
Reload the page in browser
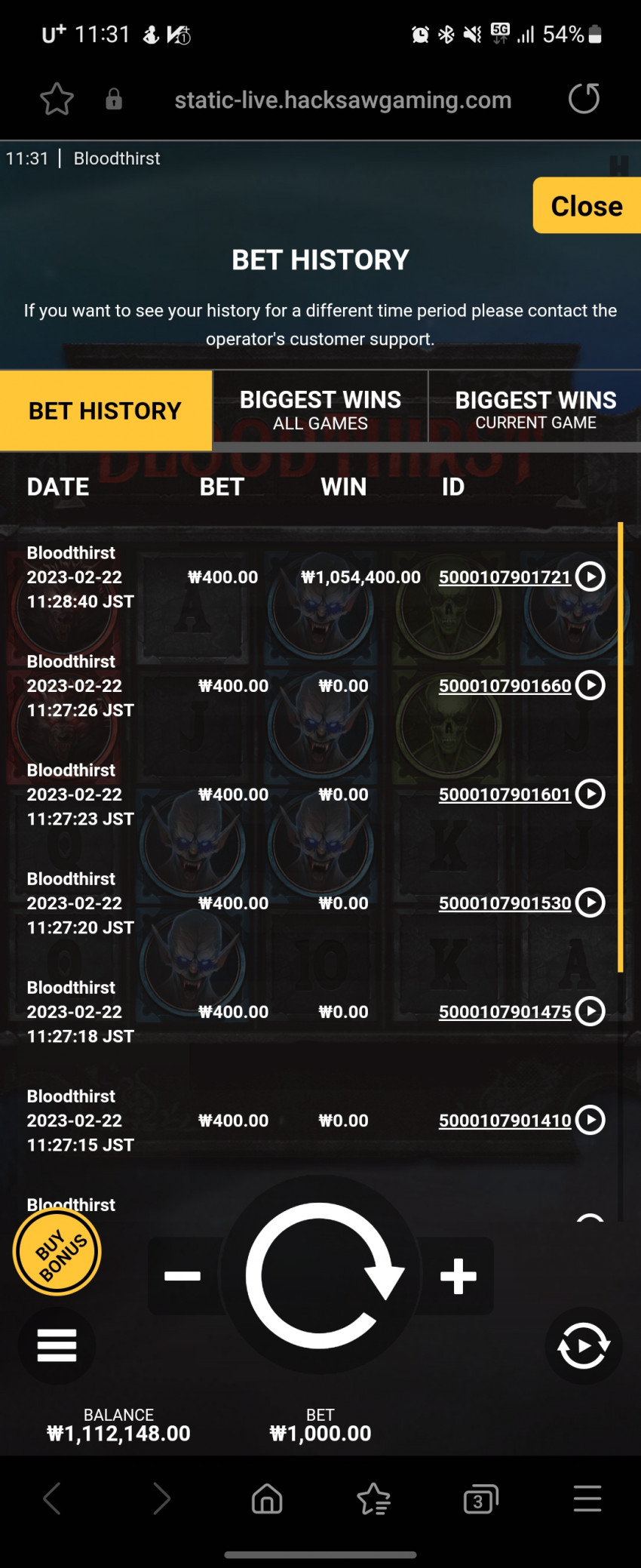584,99
